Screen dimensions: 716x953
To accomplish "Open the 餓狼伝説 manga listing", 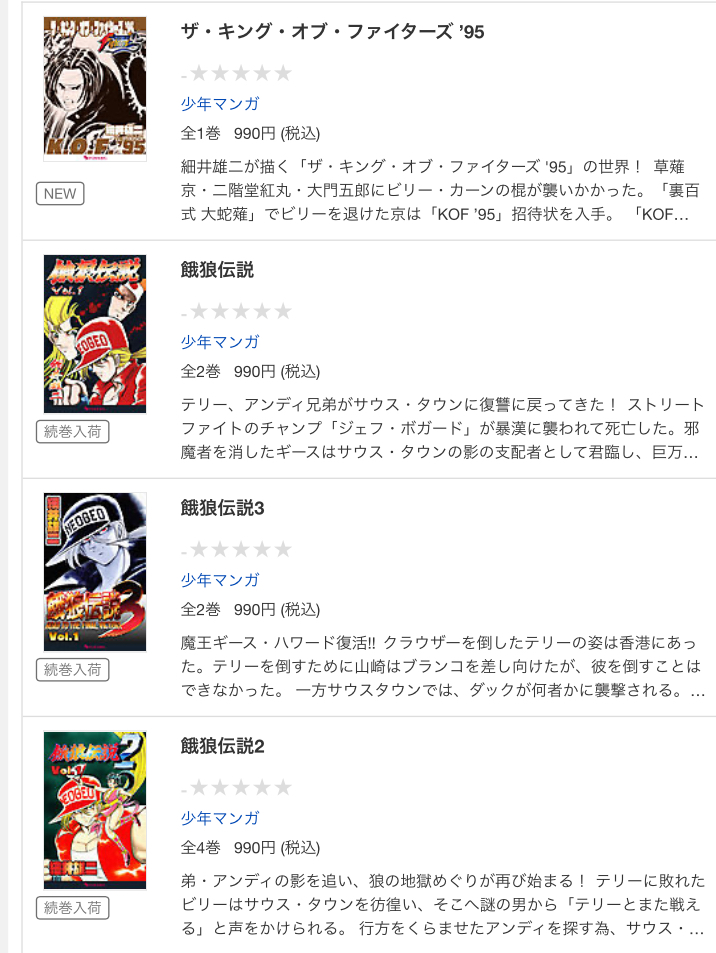I will 217,270.
